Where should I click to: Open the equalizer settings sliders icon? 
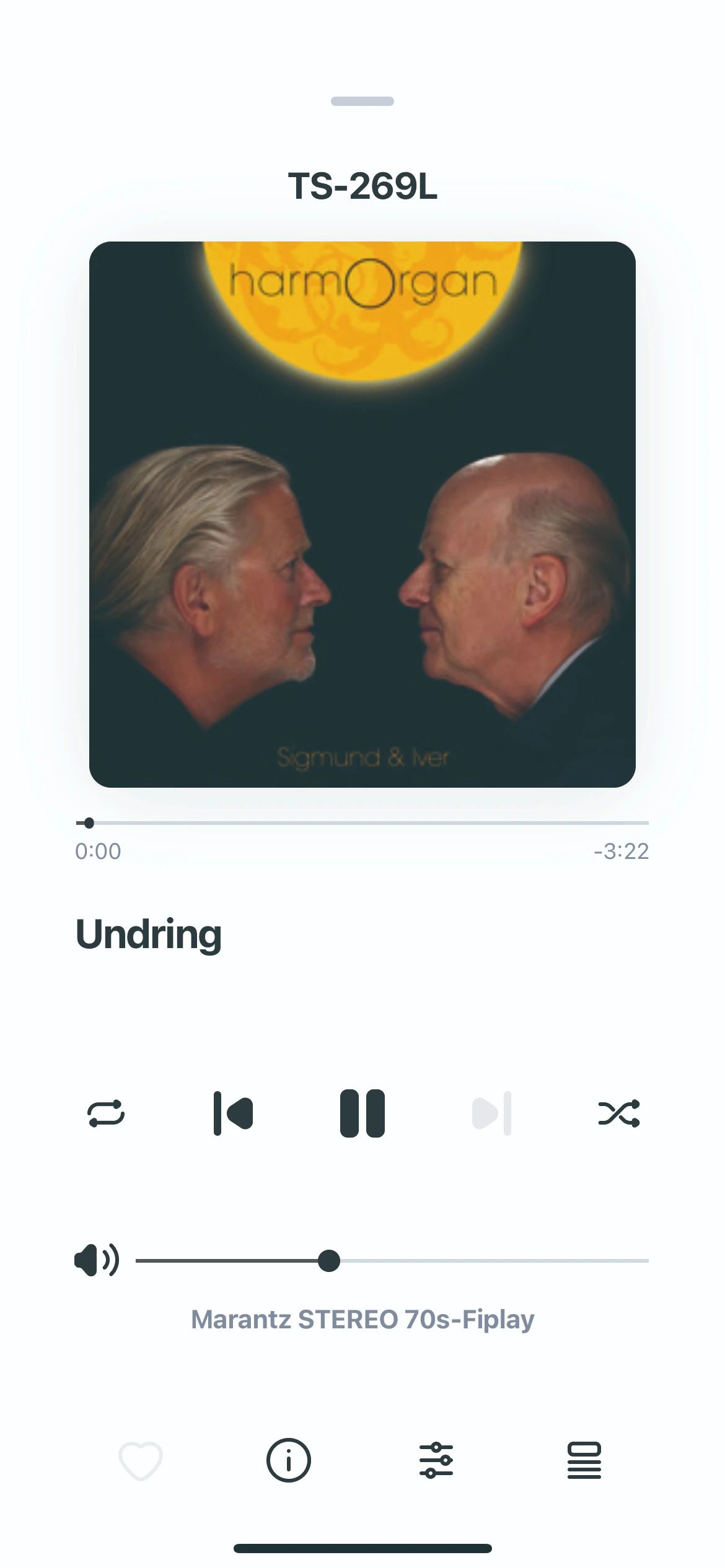[436, 1460]
